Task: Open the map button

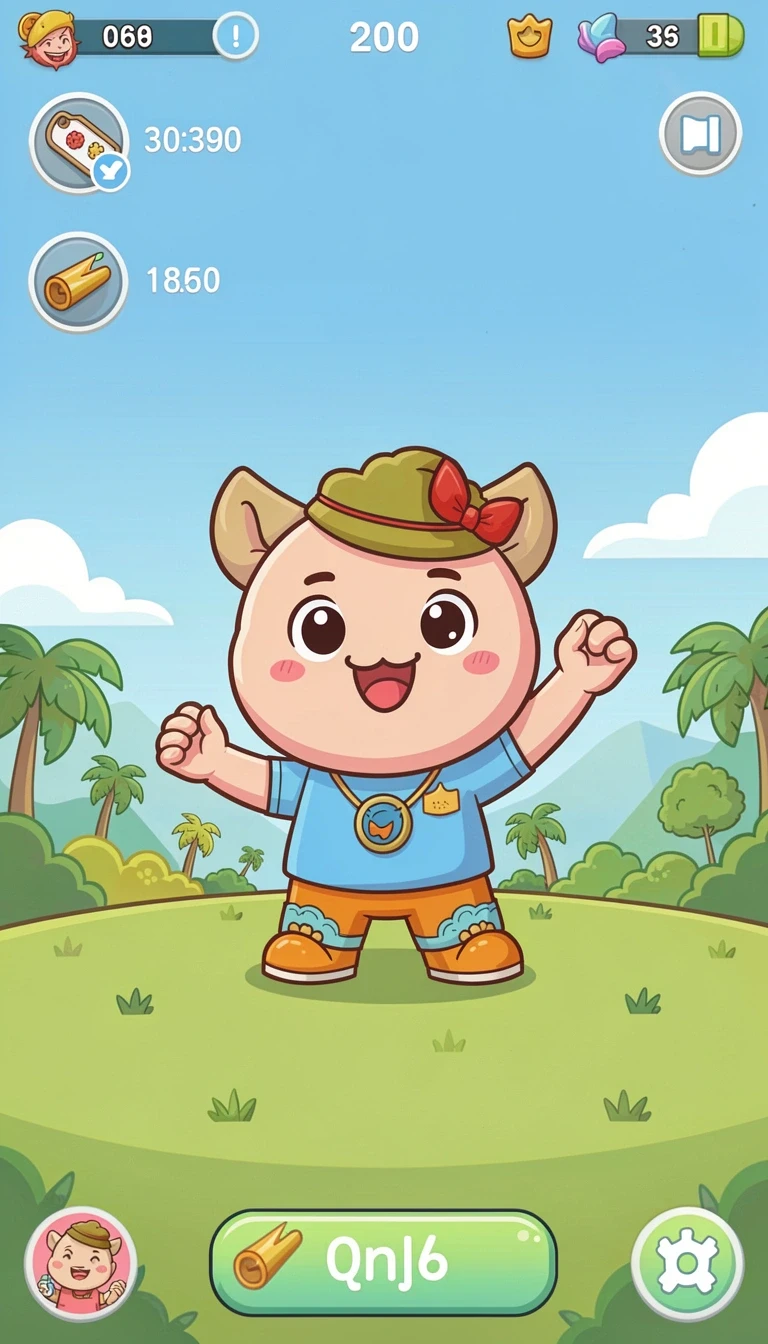Action: click(700, 134)
